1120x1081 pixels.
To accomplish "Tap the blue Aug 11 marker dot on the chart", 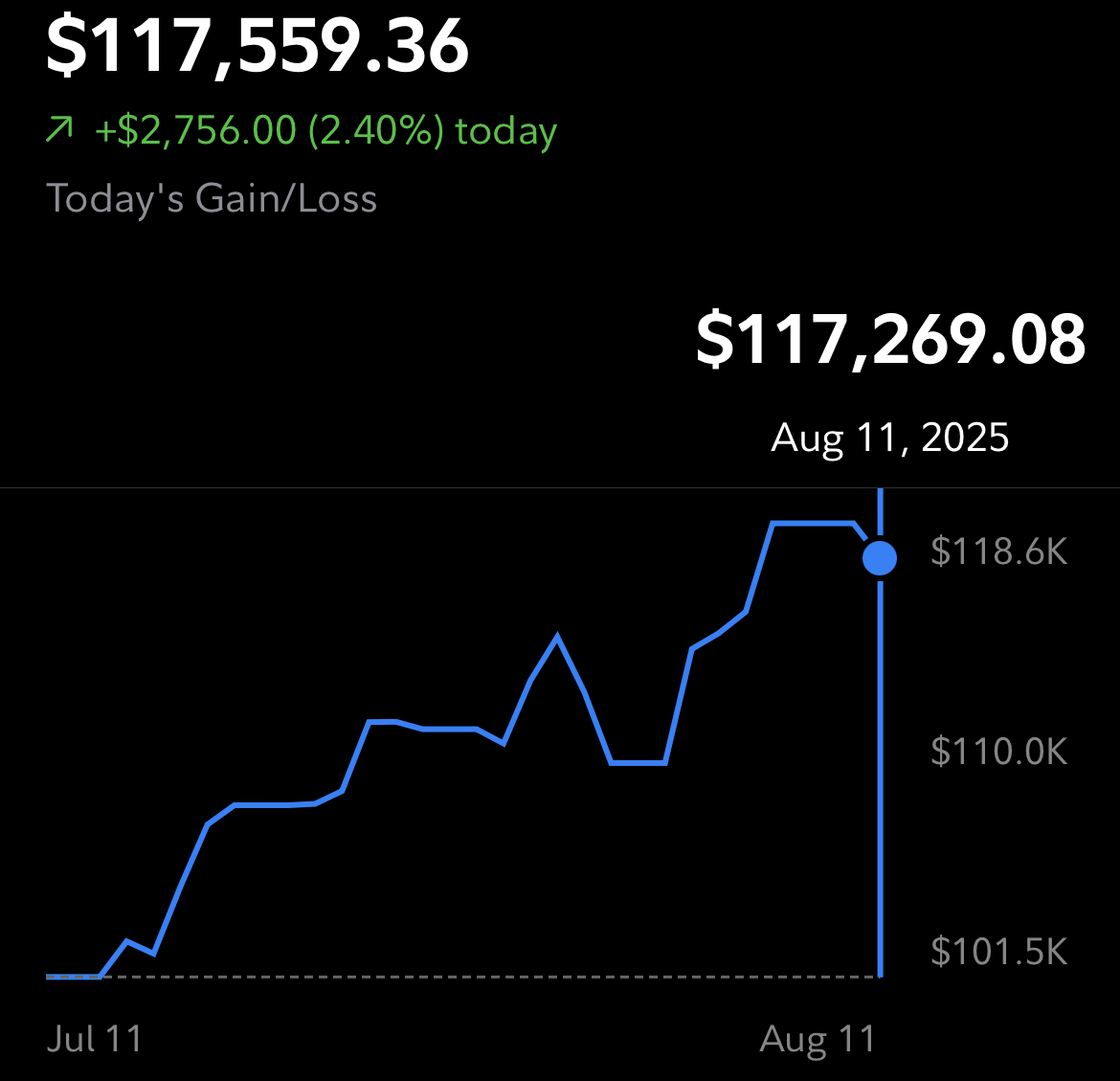I will tap(880, 557).
